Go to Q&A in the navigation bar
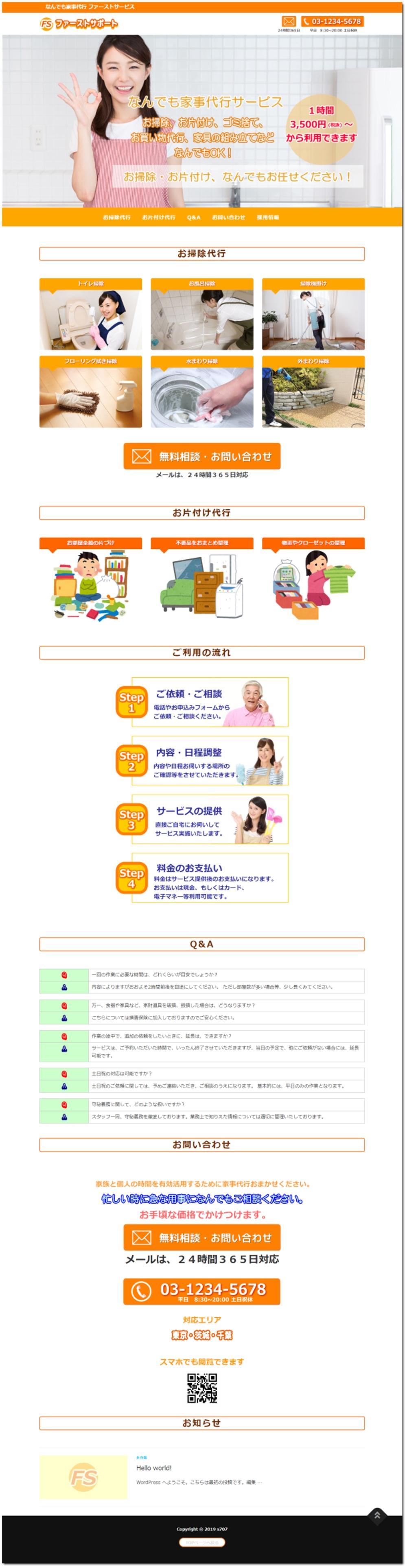 [x=193, y=217]
